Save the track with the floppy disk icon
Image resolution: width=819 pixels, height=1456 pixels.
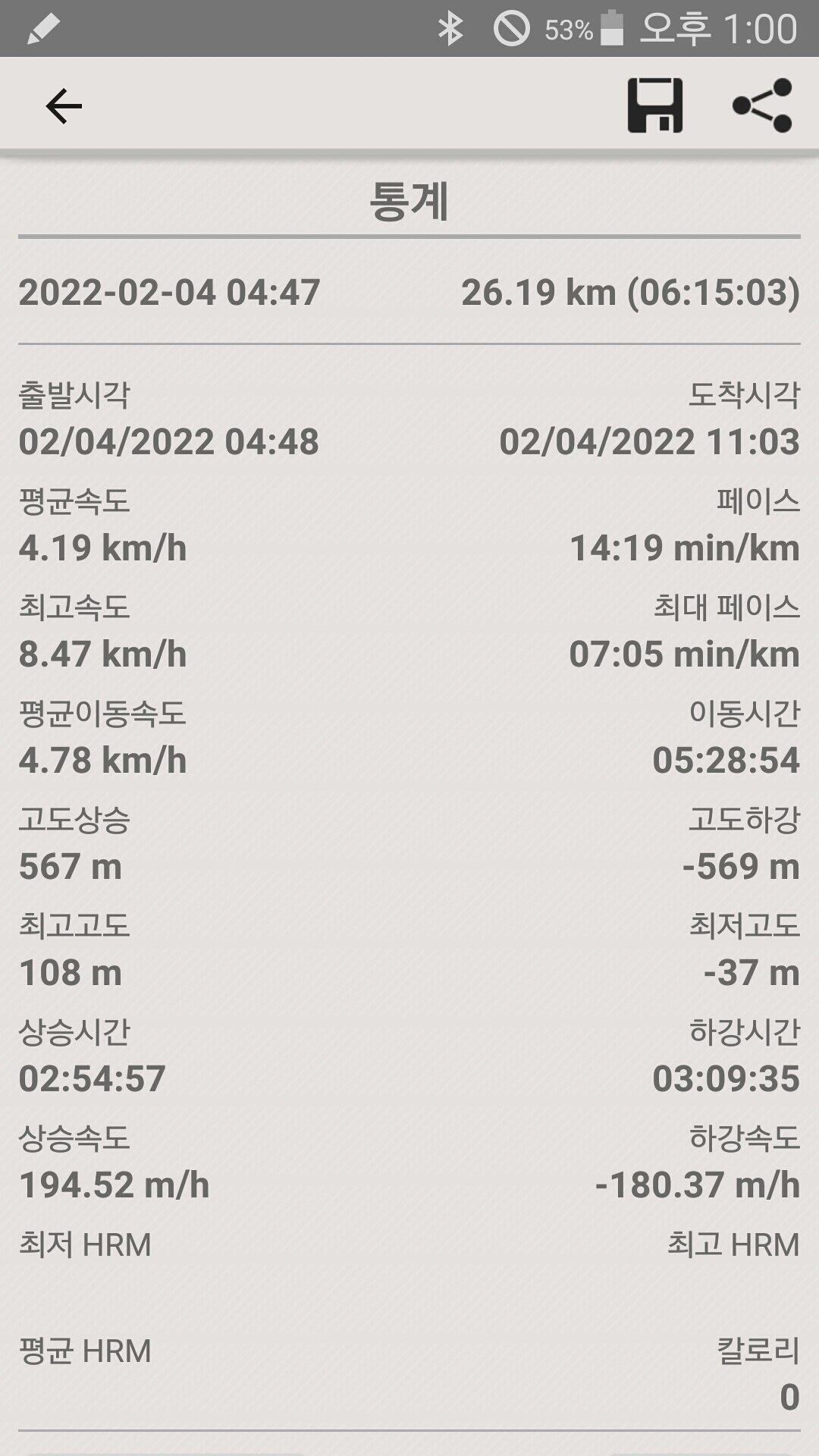tap(655, 105)
